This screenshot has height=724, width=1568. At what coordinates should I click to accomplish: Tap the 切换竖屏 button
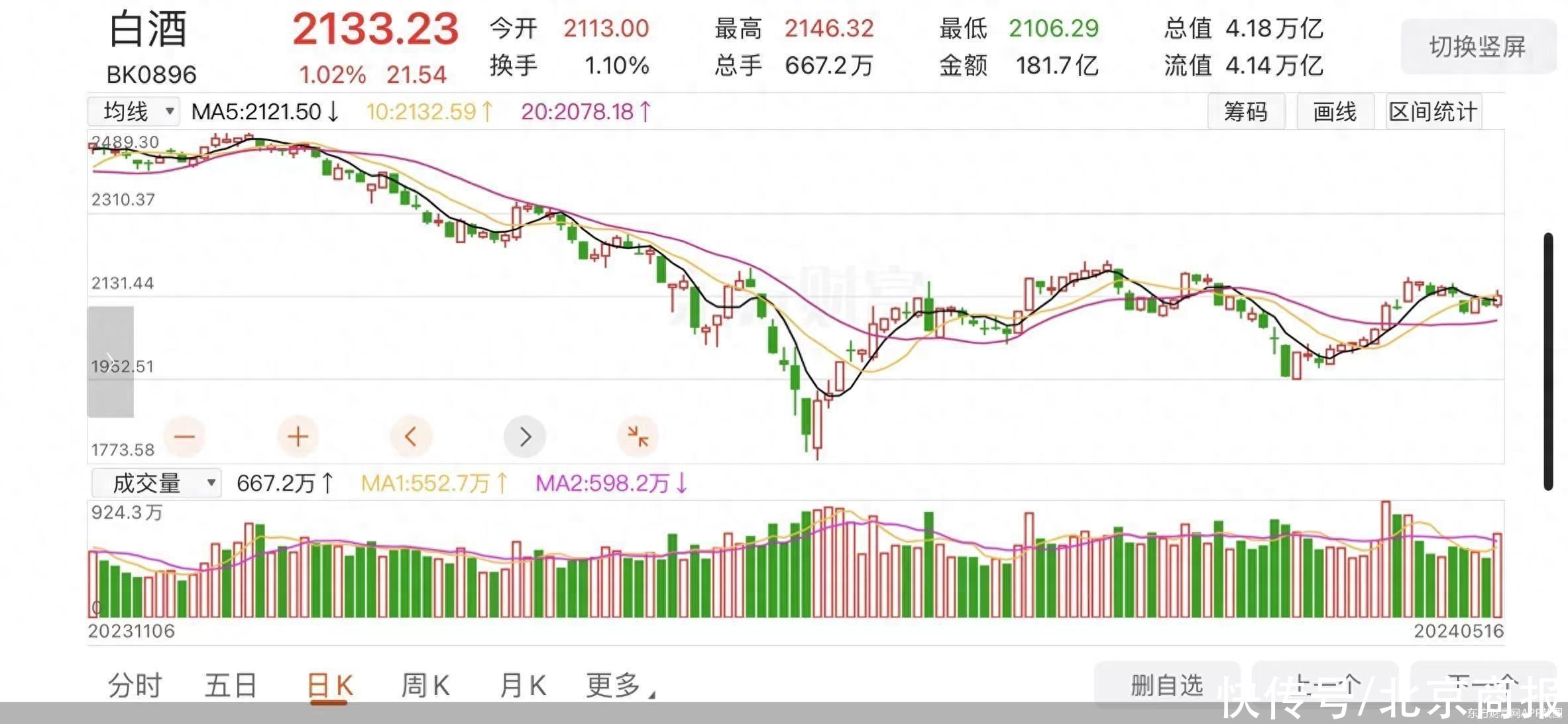(1477, 46)
